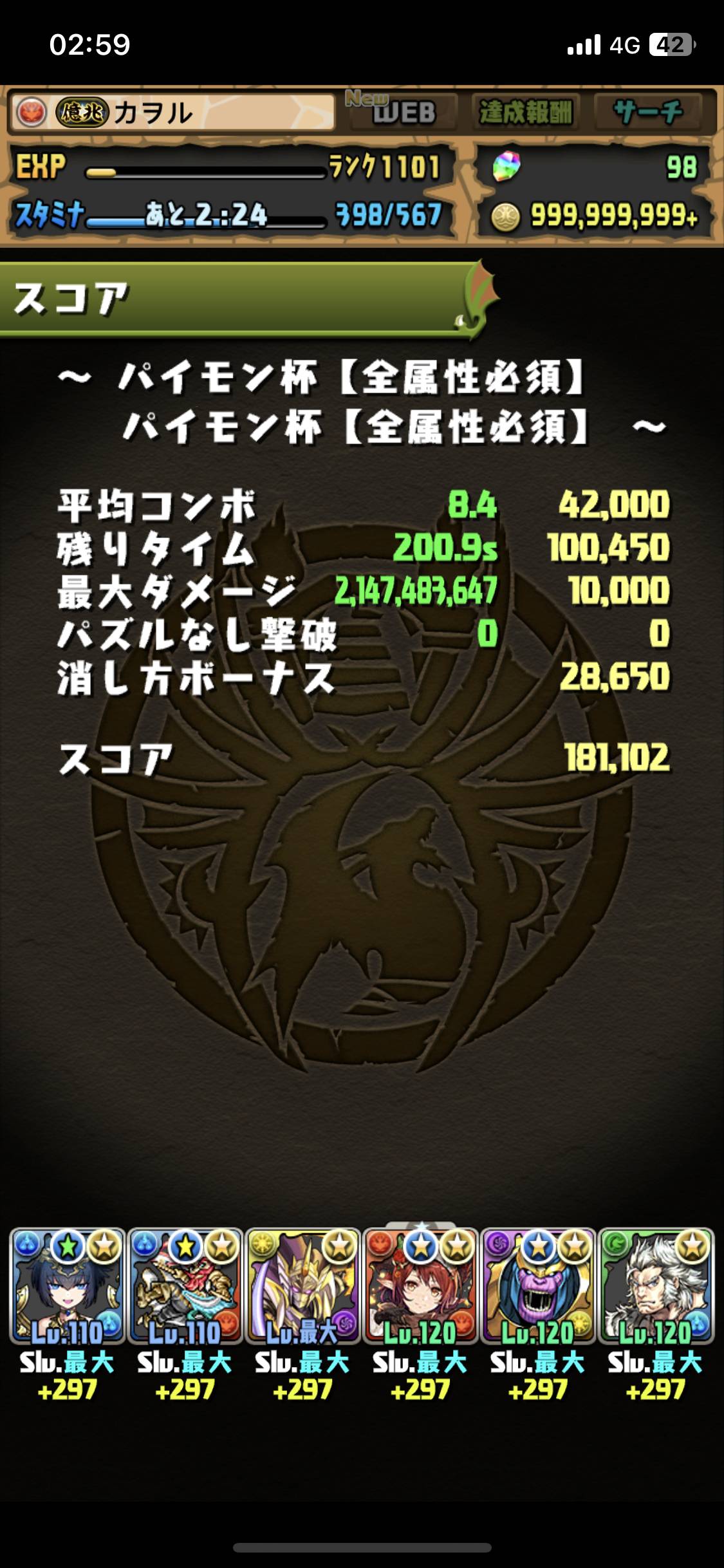
Task: Open the second Lv.110 dragon monster
Action: pyautogui.click(x=185, y=1287)
